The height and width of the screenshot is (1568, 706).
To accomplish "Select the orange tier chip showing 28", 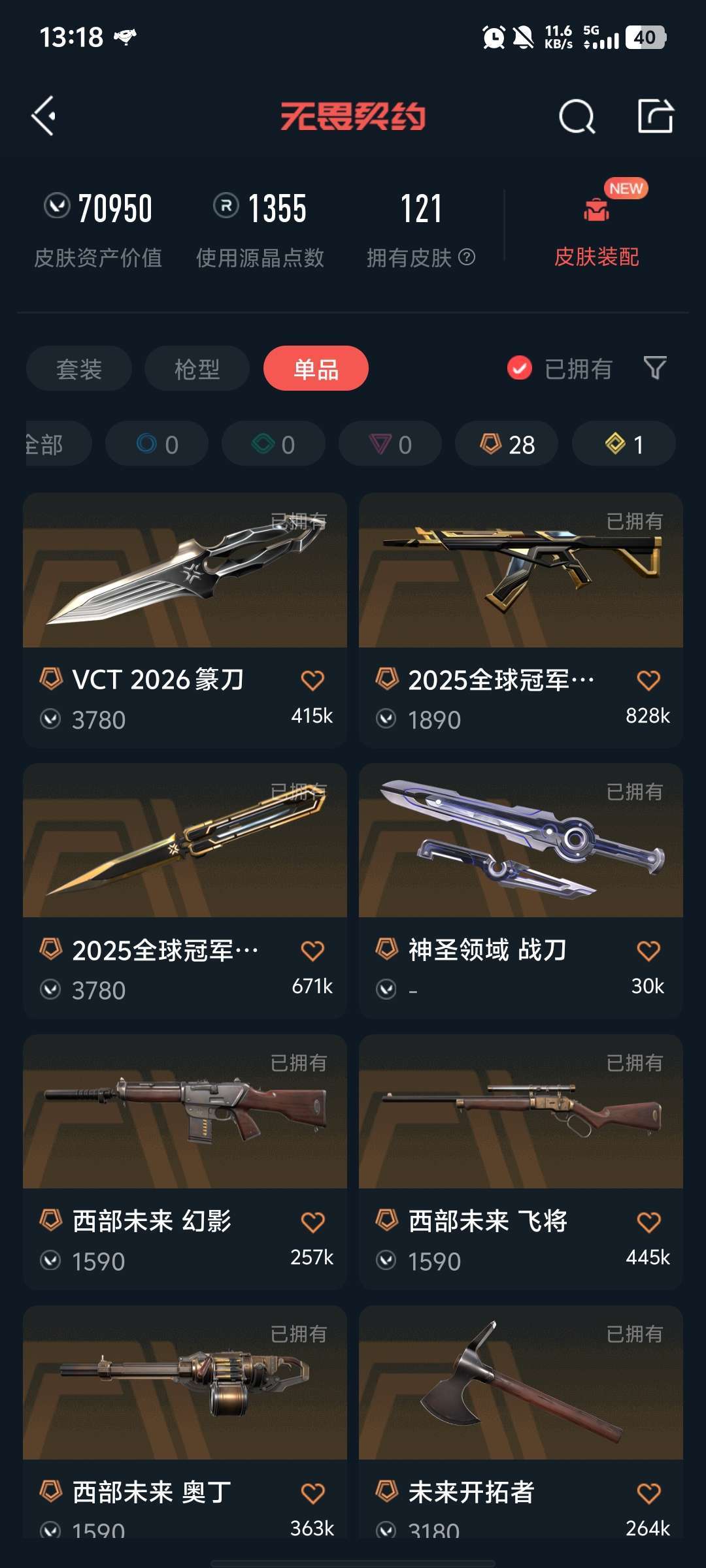I will click(x=507, y=444).
